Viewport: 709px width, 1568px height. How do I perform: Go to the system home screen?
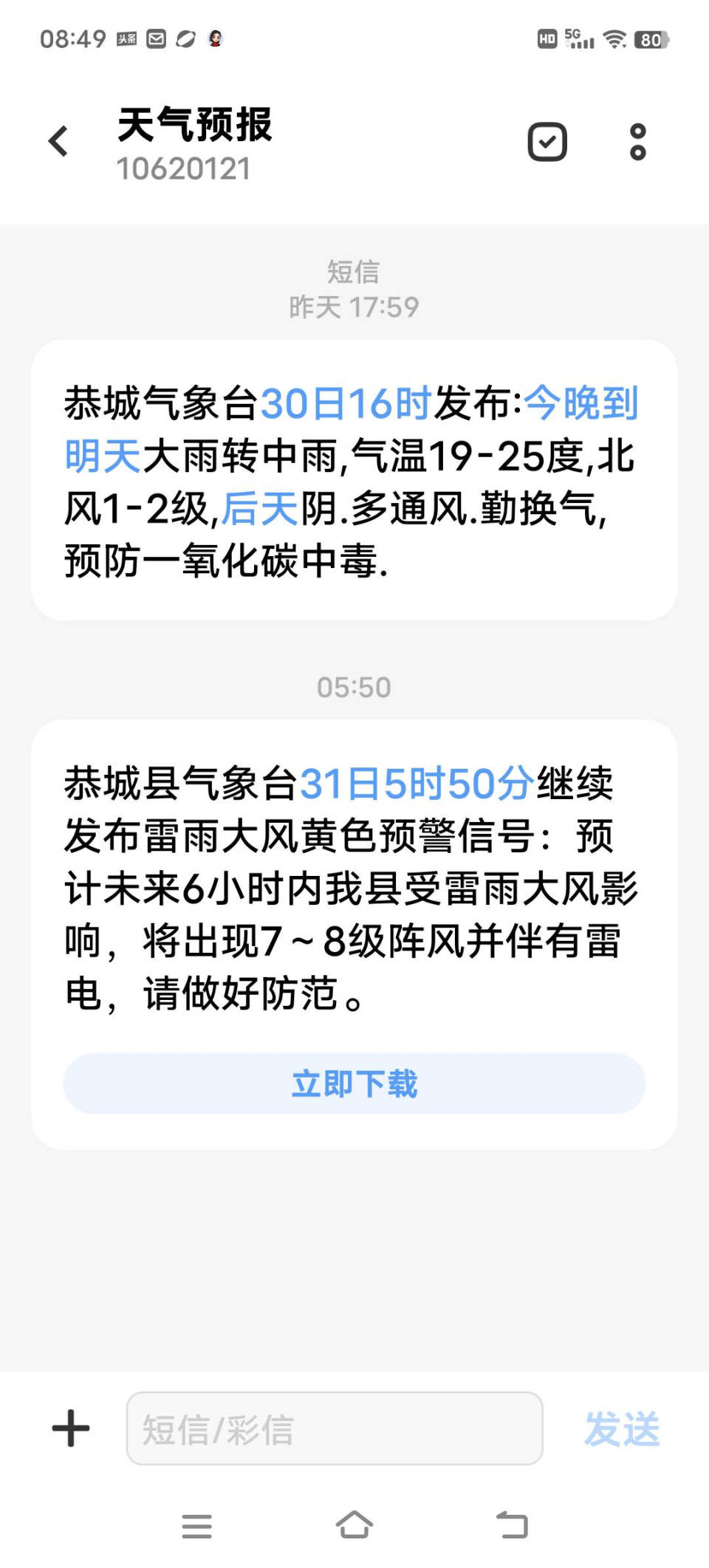[x=354, y=1524]
